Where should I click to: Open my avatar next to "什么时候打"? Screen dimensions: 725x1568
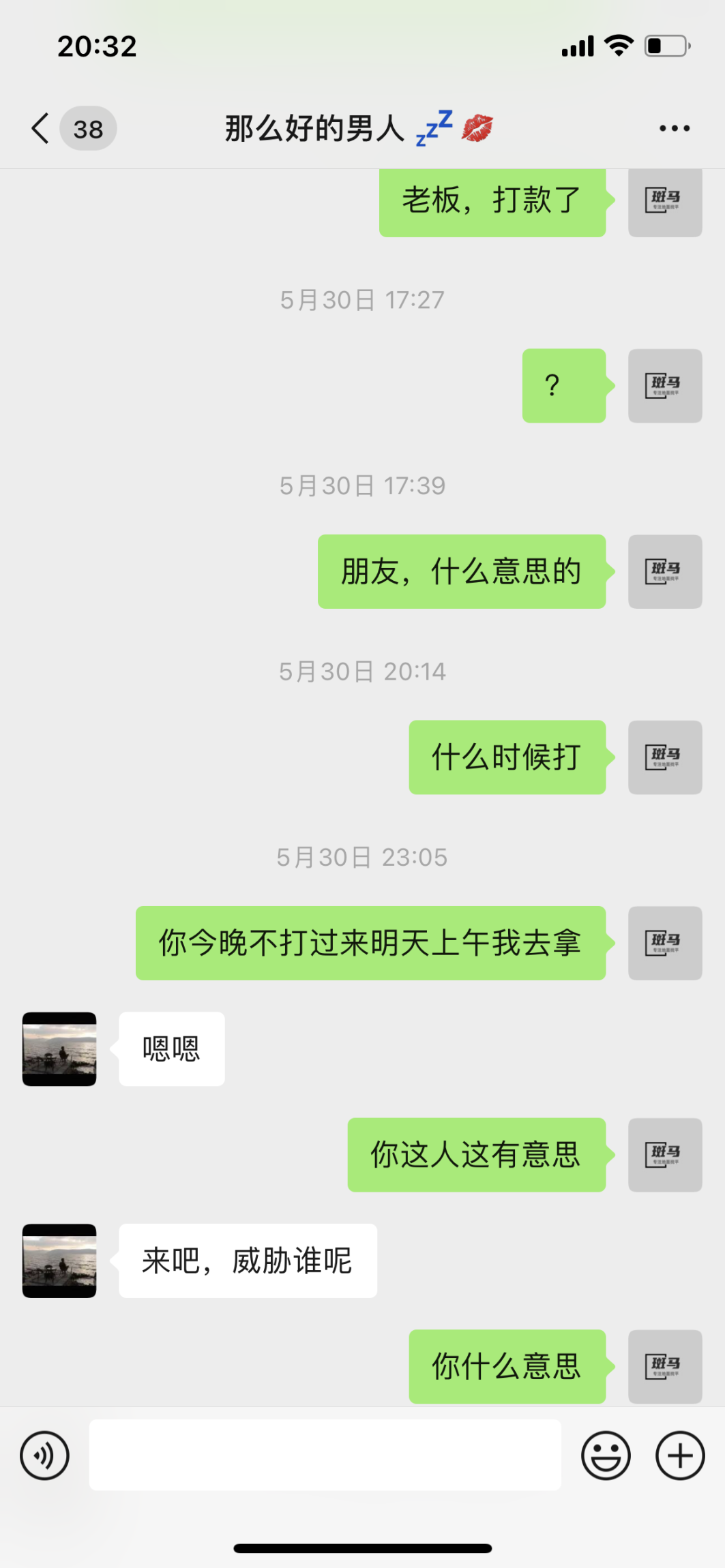pyautogui.click(x=664, y=757)
